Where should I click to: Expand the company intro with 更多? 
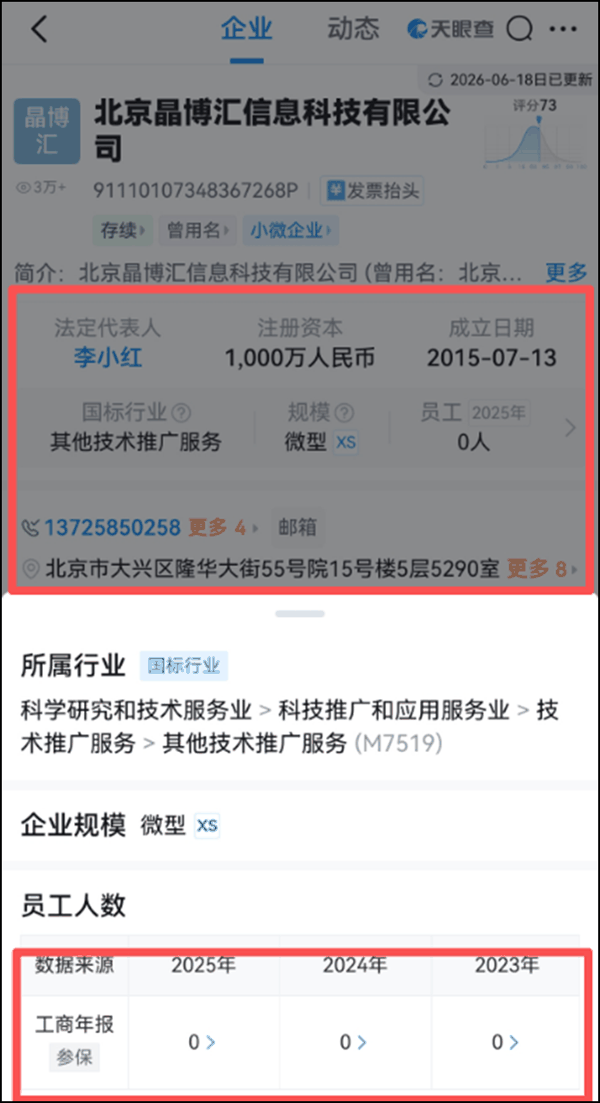(x=566, y=272)
